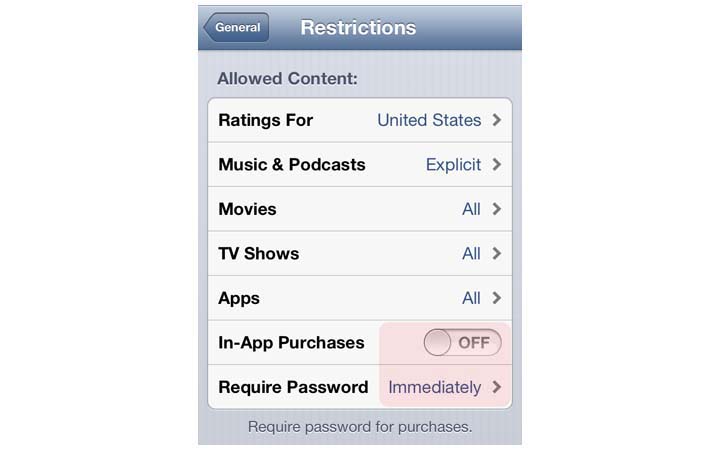
Task: Open TV Shows rating restrictions
Action: click(360, 254)
